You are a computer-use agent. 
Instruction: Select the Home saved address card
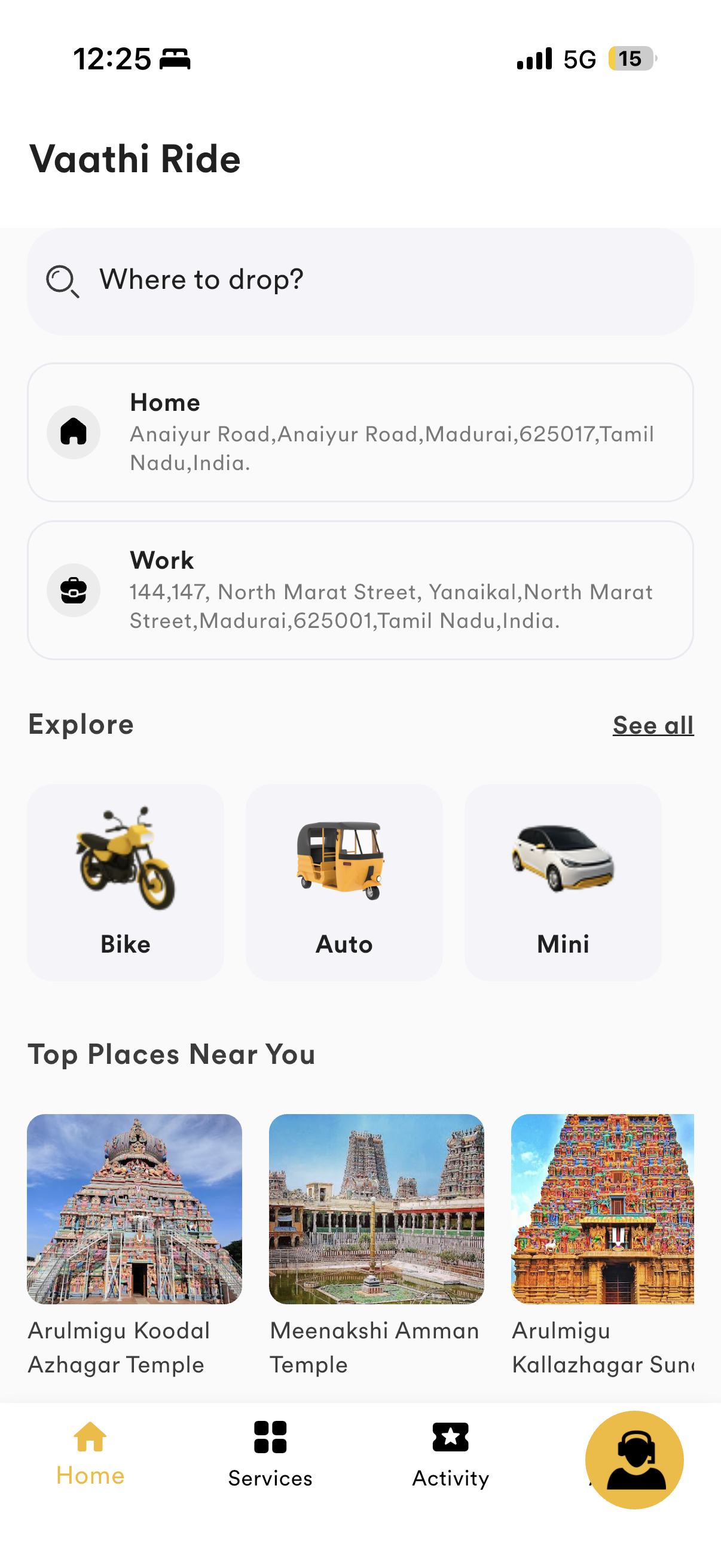tap(360, 432)
